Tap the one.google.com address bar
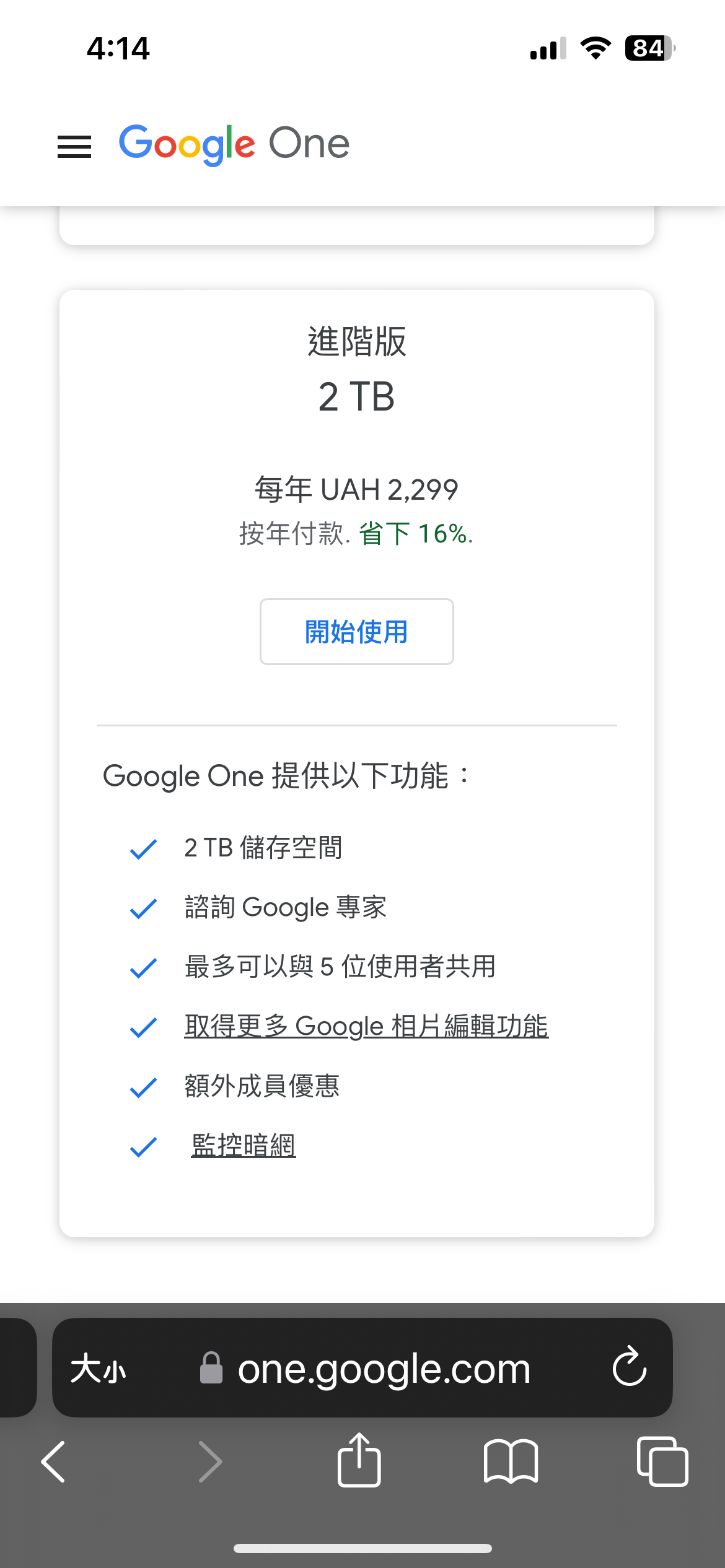The width and height of the screenshot is (725, 1568). 366,1368
